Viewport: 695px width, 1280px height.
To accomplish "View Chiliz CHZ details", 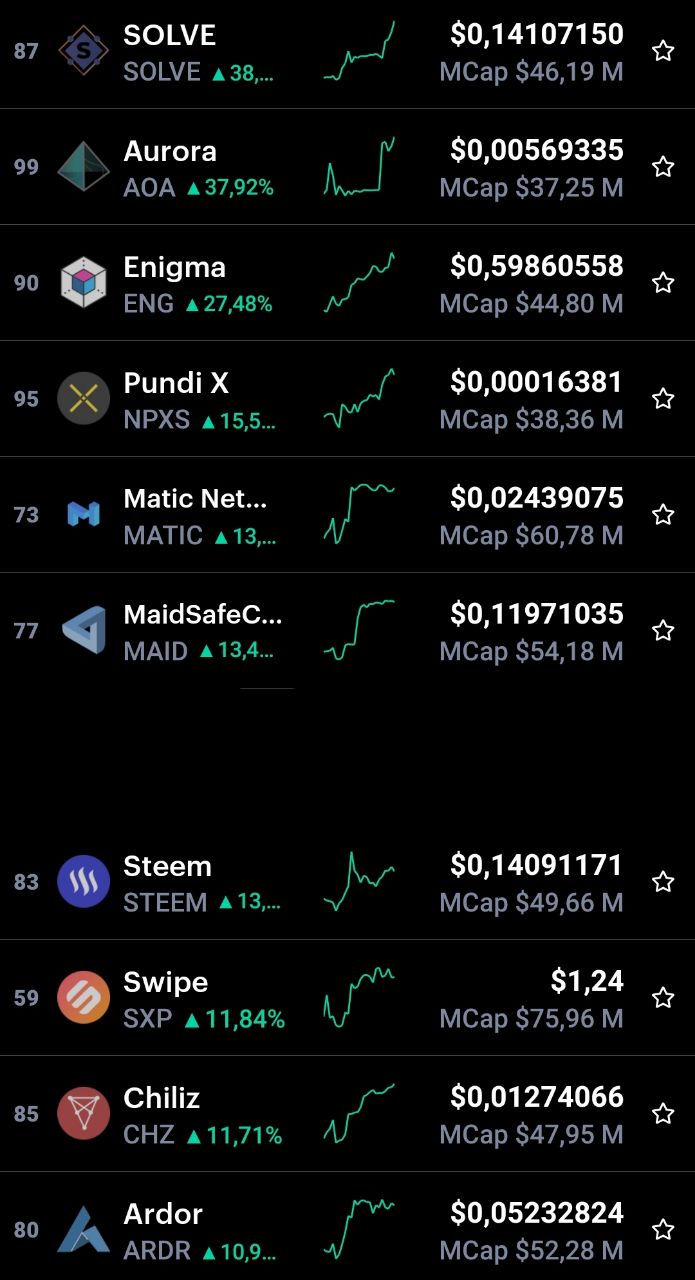I will pos(347,1114).
